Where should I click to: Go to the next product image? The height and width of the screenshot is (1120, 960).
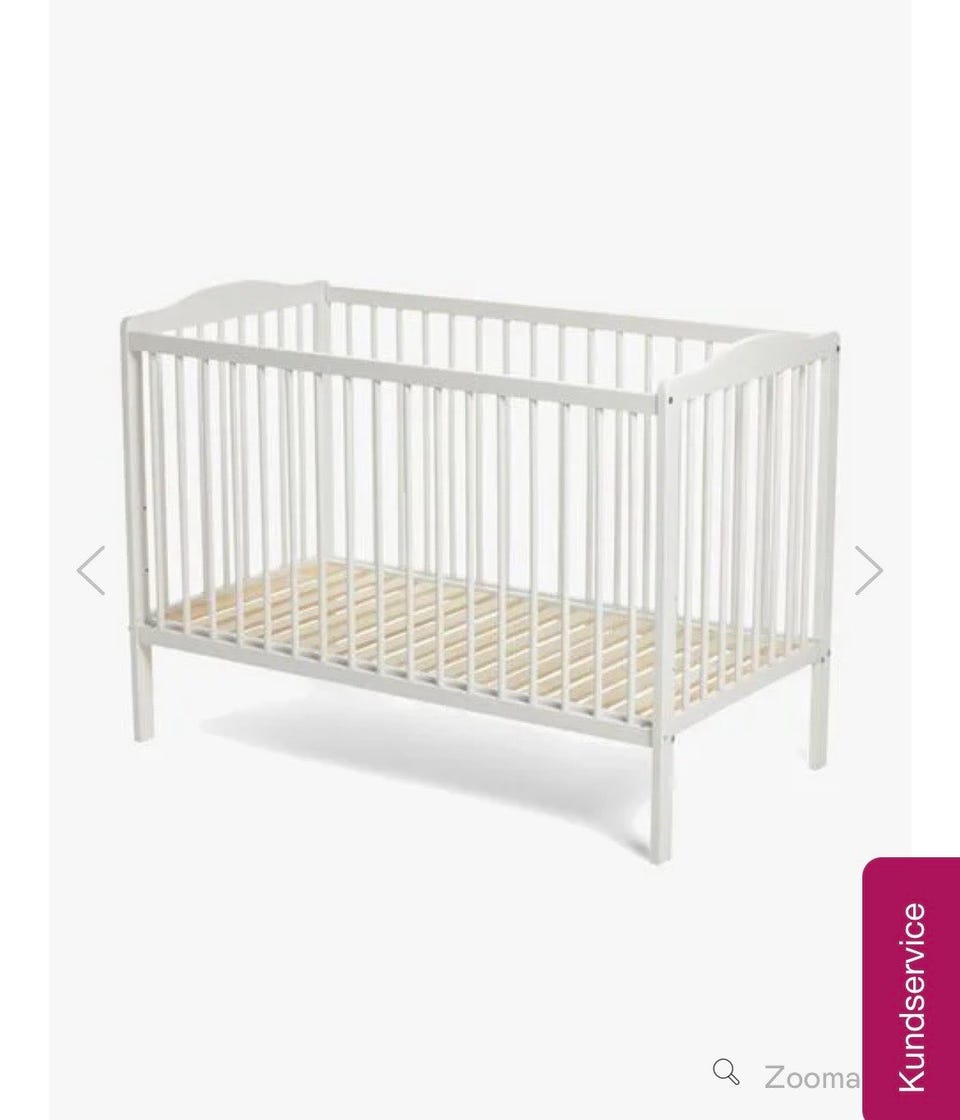868,571
